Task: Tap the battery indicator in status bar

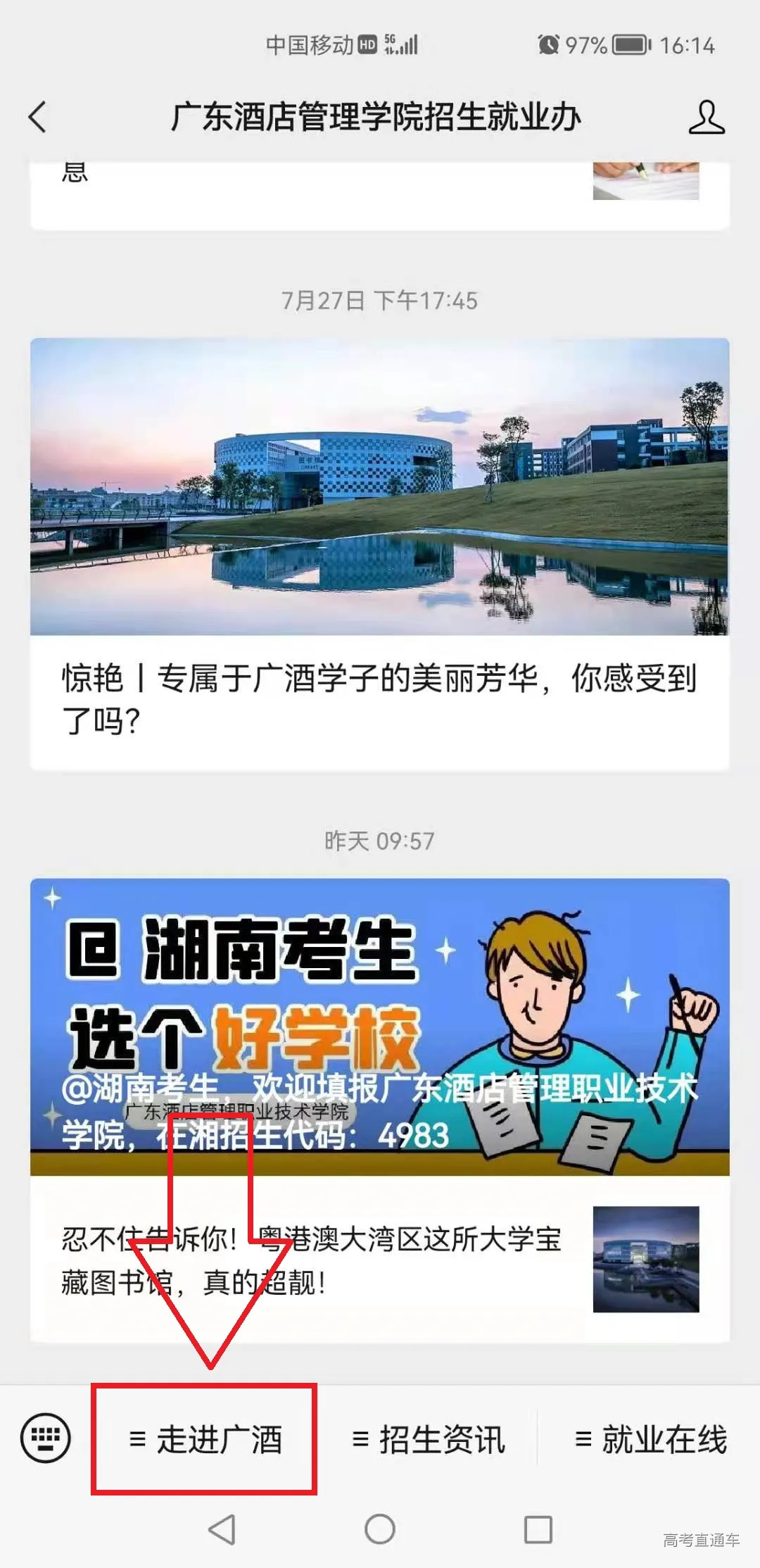Action: coord(628,45)
